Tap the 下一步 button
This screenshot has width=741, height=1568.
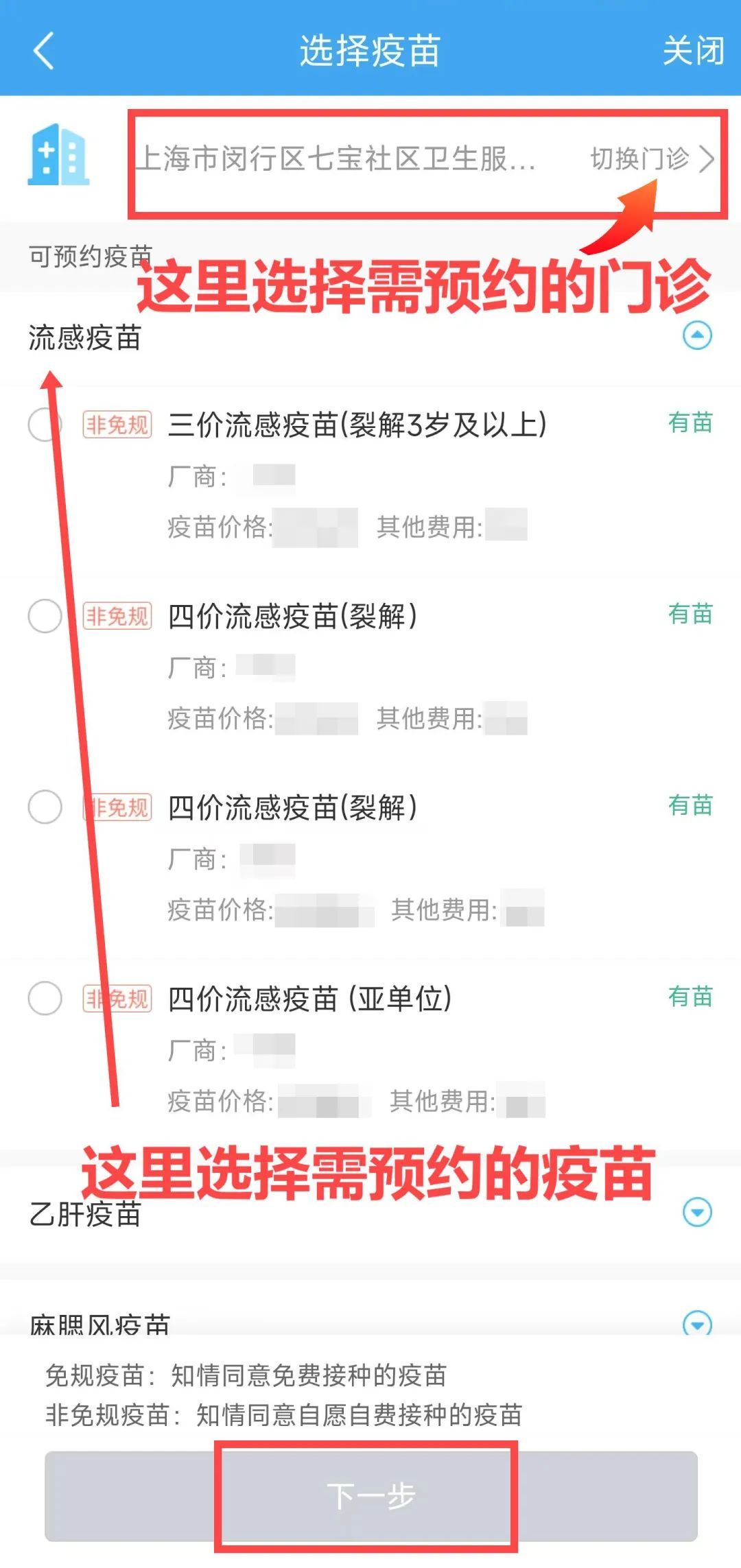(370, 1495)
